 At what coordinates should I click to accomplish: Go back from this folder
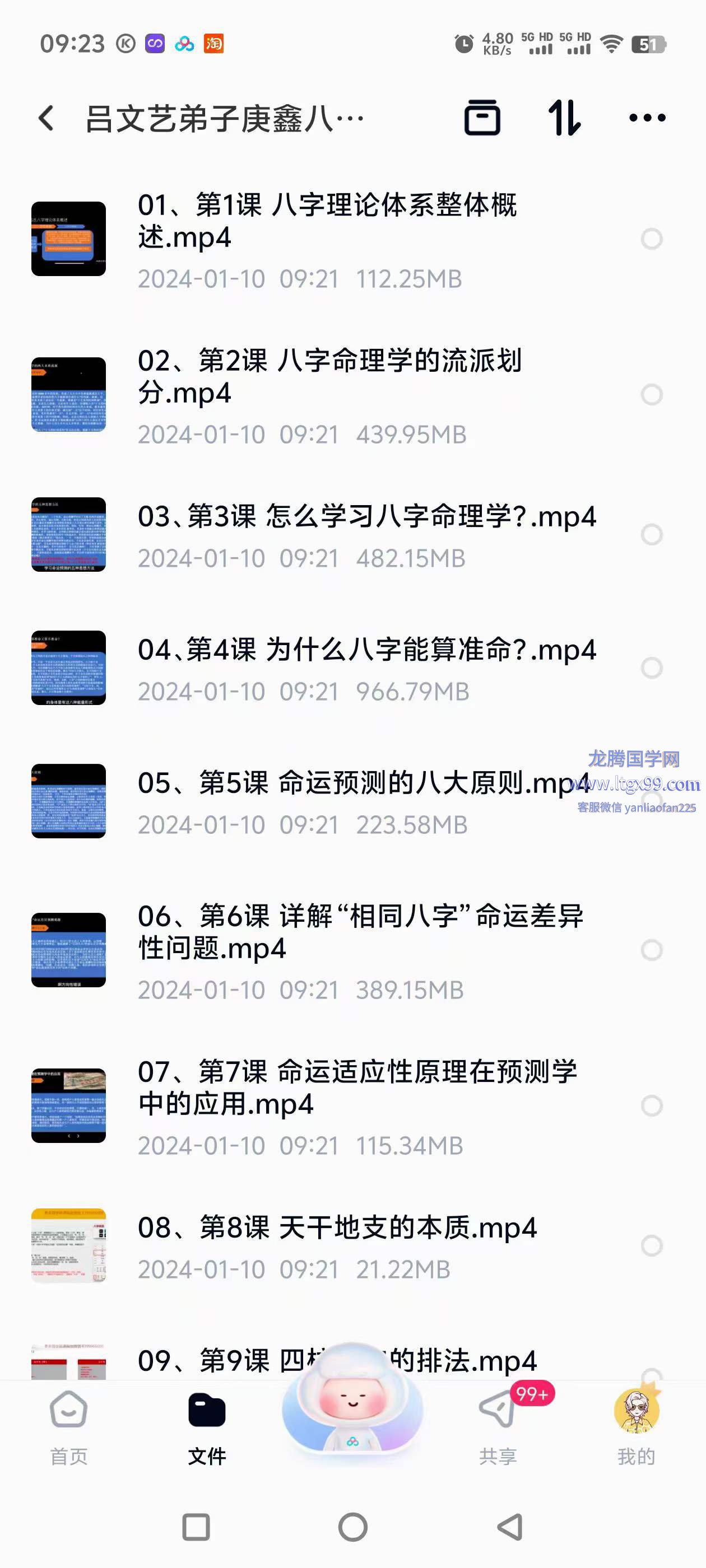[47, 118]
